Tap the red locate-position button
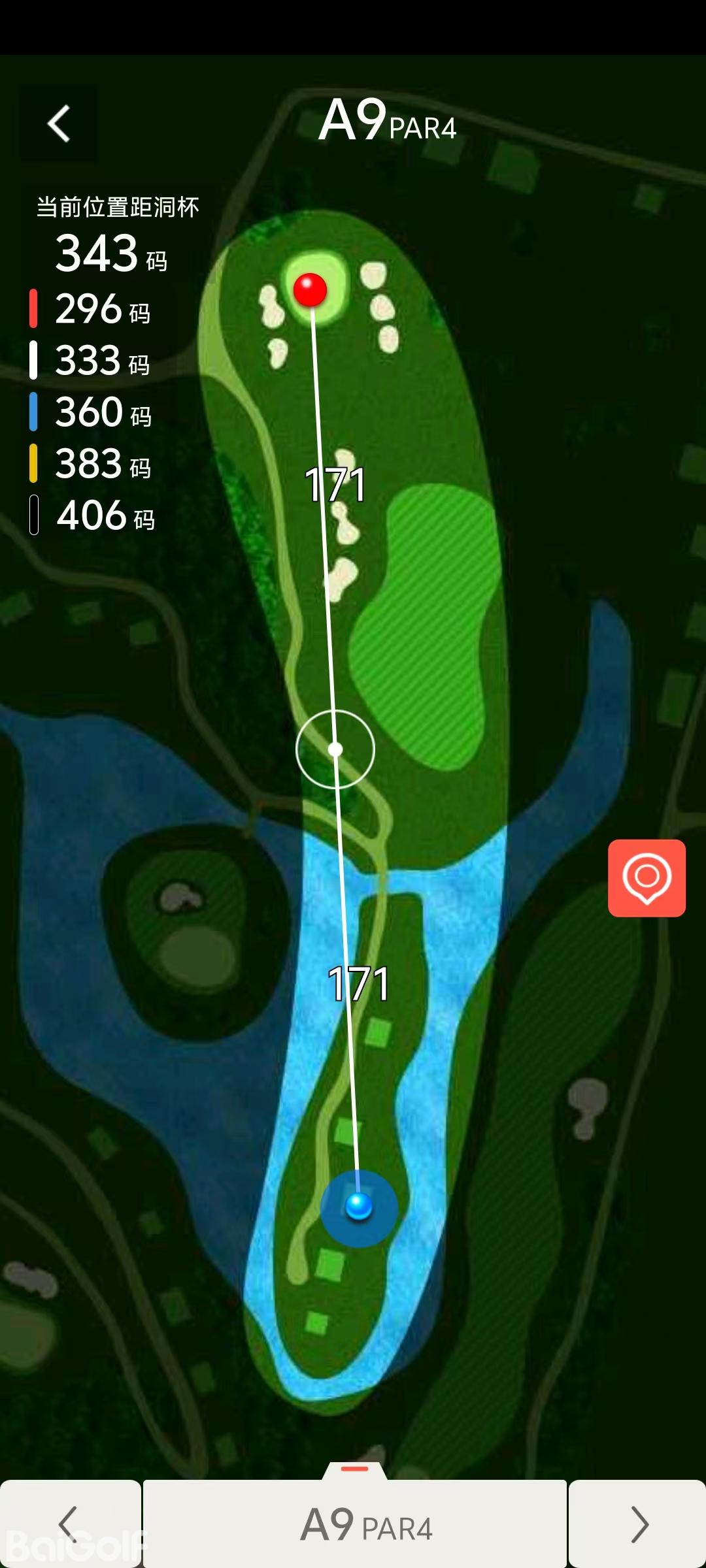The width and height of the screenshot is (706, 1568). click(x=647, y=877)
